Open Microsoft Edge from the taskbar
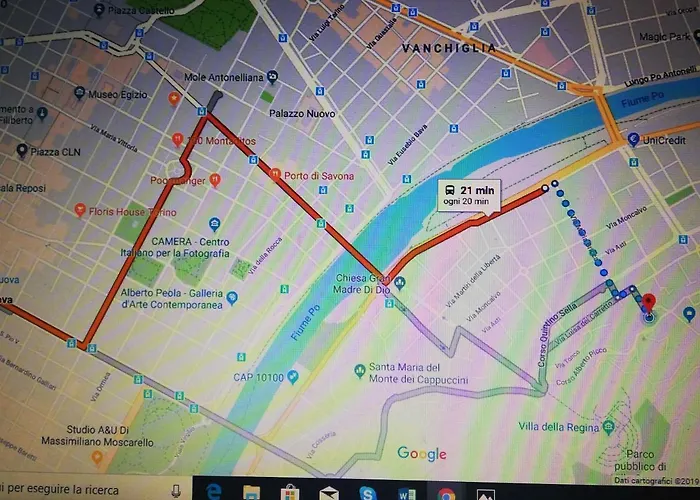The image size is (700, 500). click(x=213, y=491)
